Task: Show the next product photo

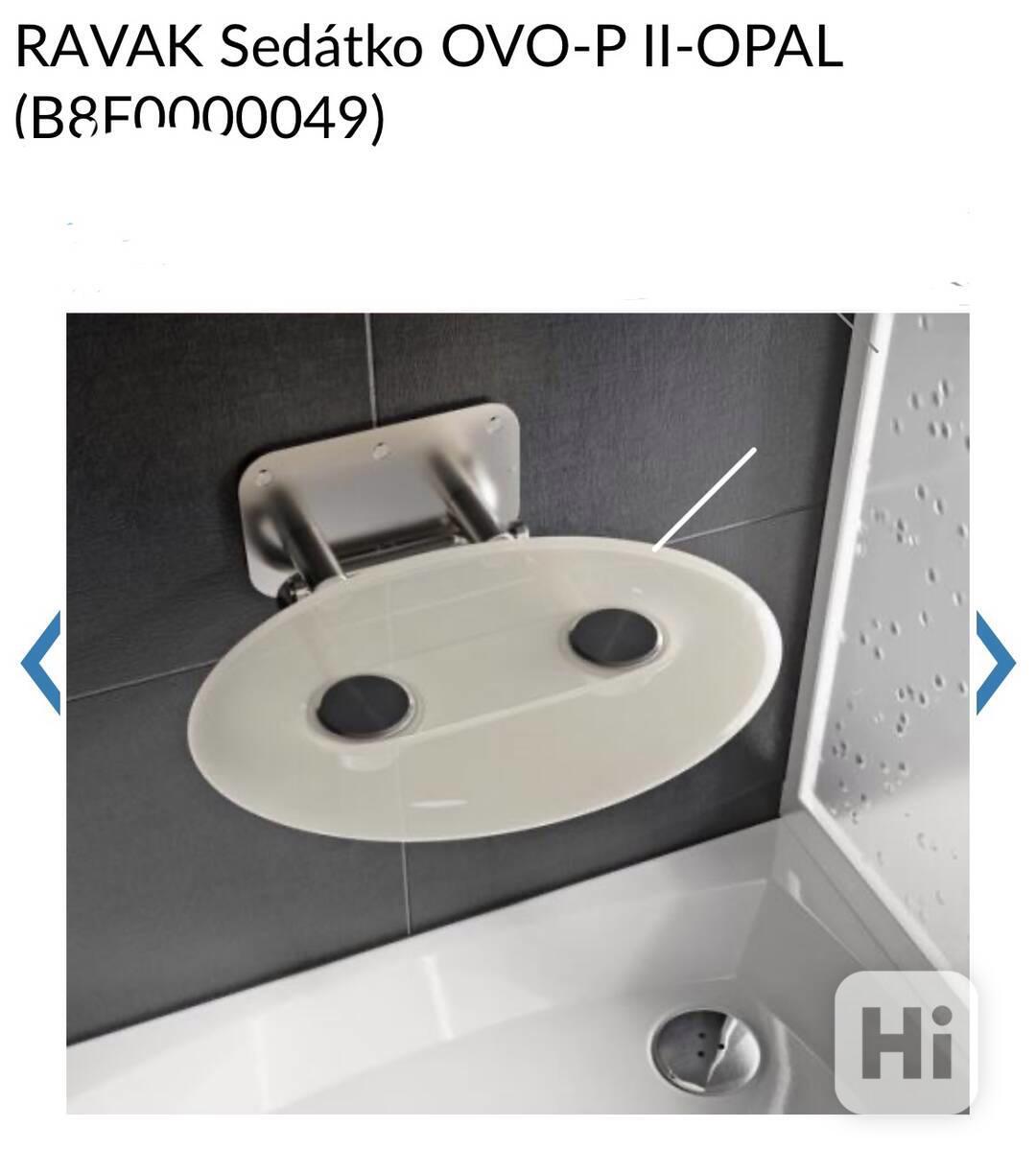Action: [x=996, y=663]
